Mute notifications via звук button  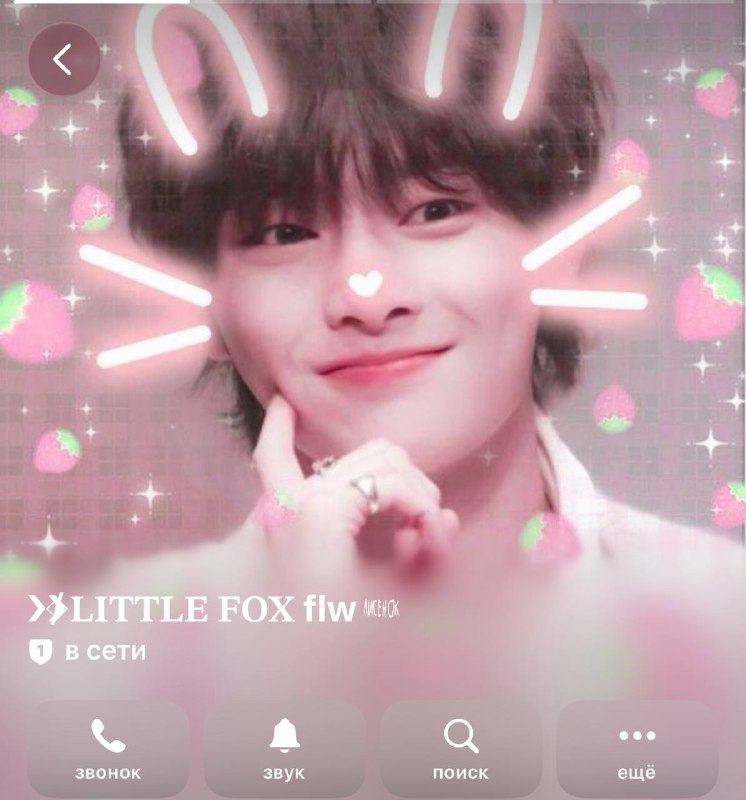pyautogui.click(x=284, y=749)
